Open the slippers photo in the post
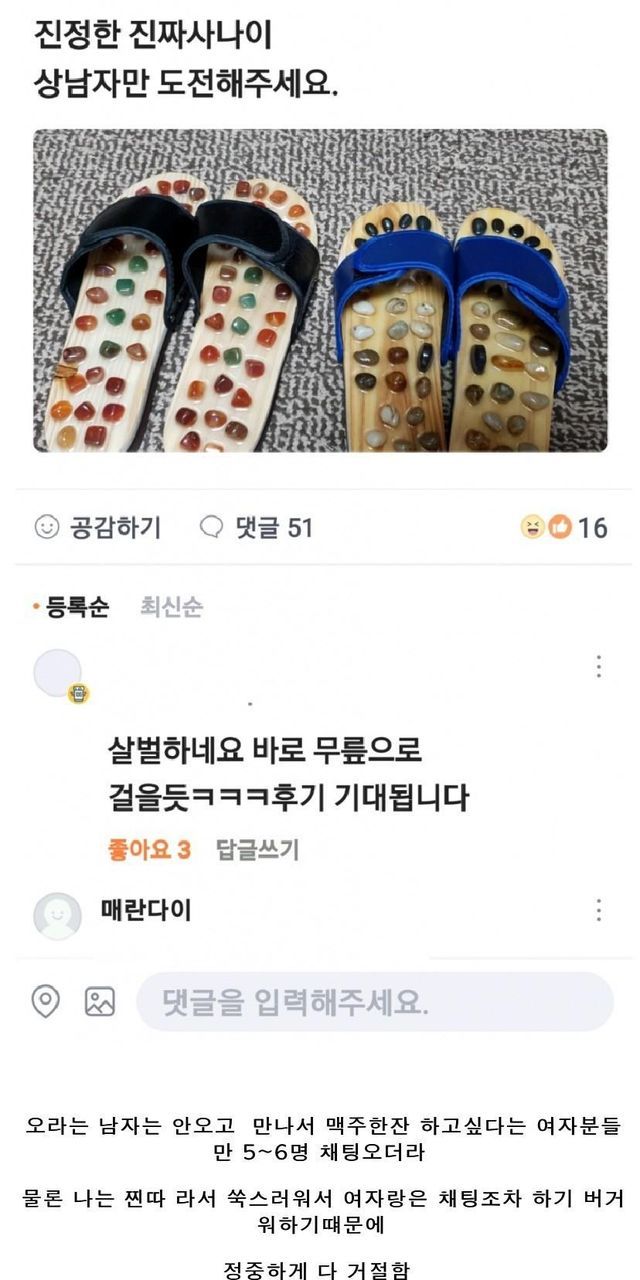 (x=320, y=290)
